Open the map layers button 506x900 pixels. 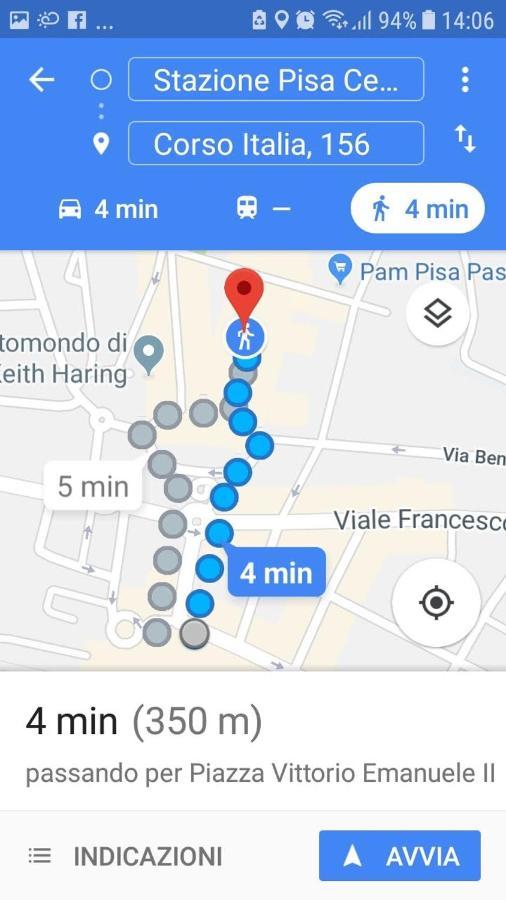[437, 313]
